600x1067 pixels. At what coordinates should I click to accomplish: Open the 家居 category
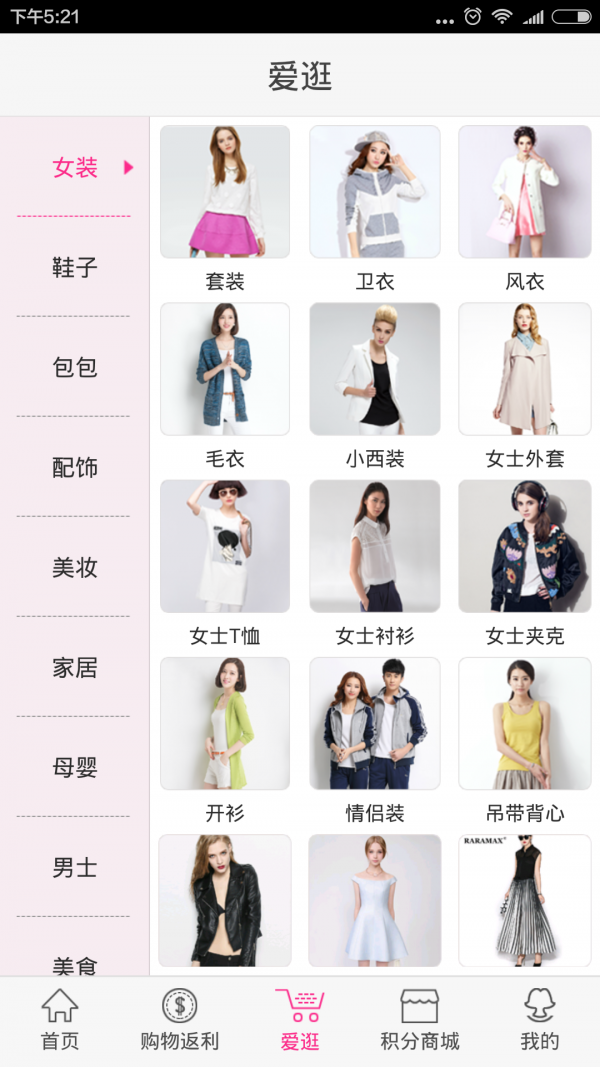[74, 667]
